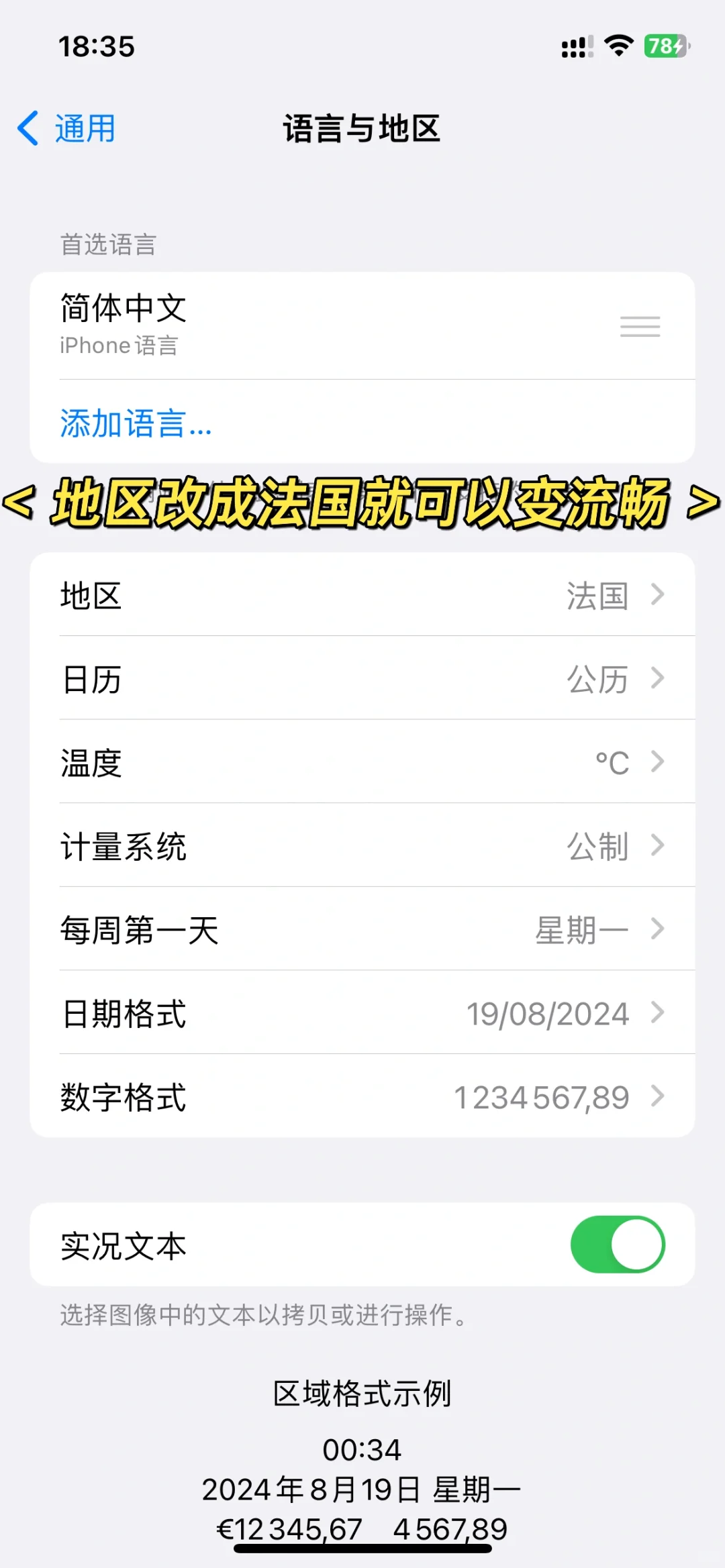Change the 温度 unit setting
Image resolution: width=725 pixels, height=1568 pixels.
(362, 762)
